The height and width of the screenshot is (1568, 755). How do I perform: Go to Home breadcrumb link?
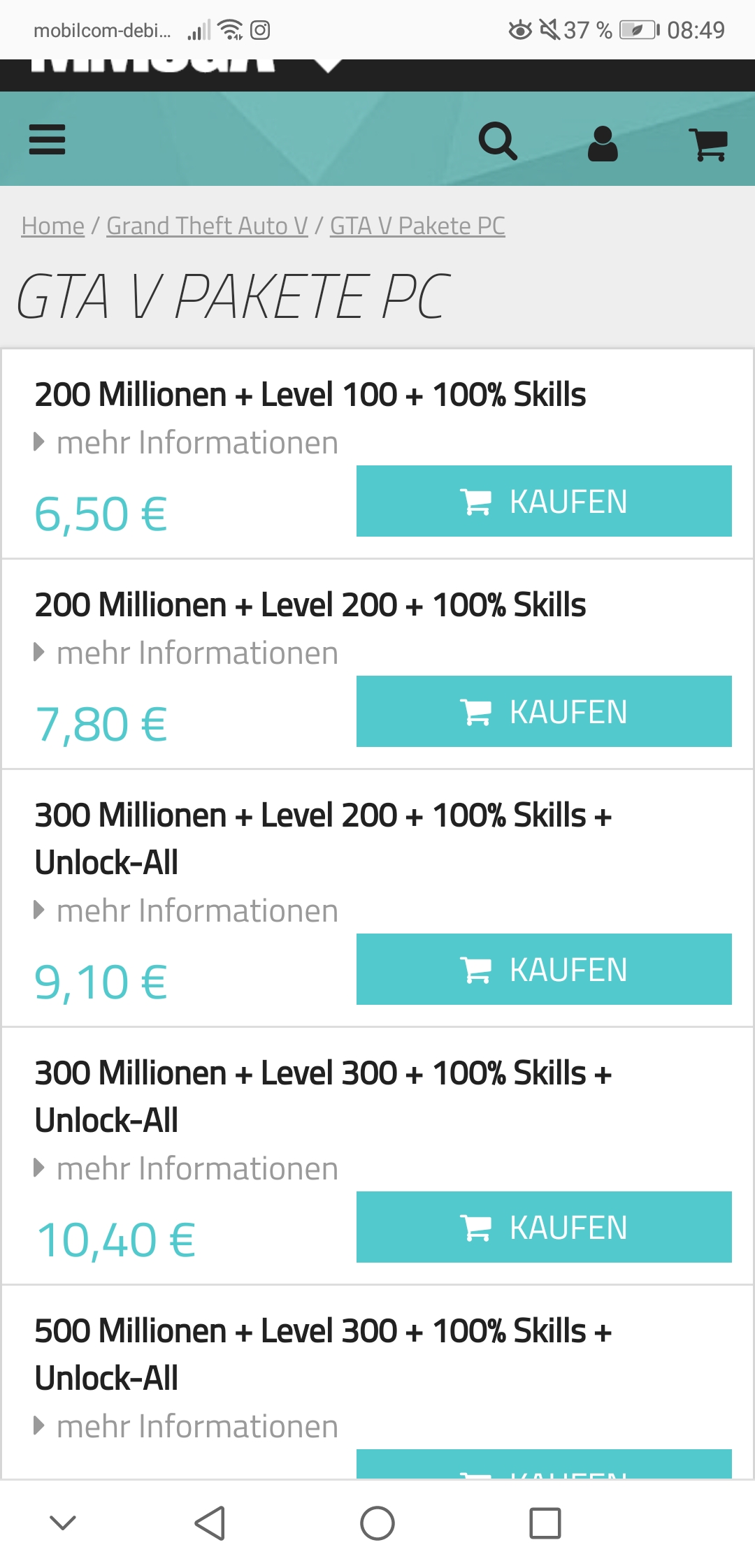(x=53, y=226)
